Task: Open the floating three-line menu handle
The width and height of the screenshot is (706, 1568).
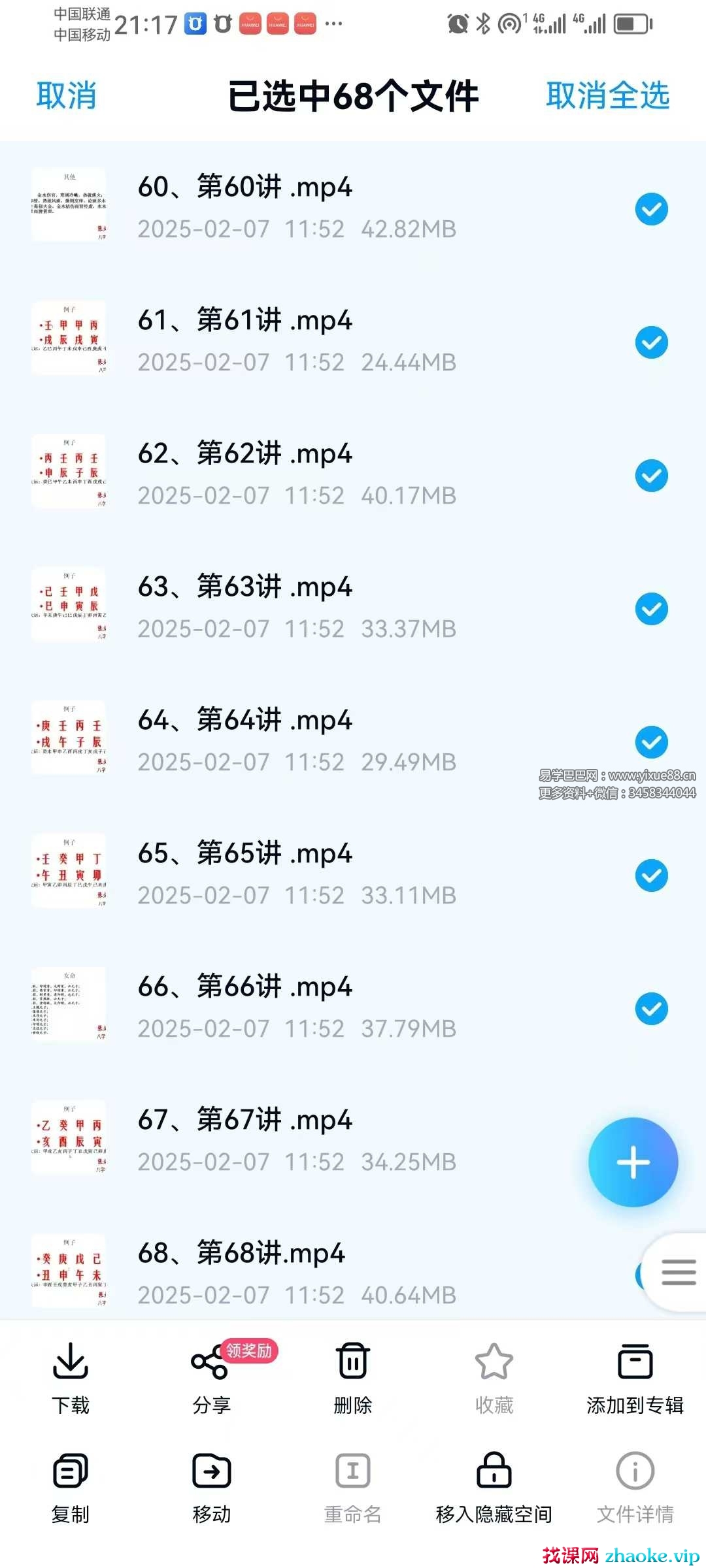Action: (678, 1272)
